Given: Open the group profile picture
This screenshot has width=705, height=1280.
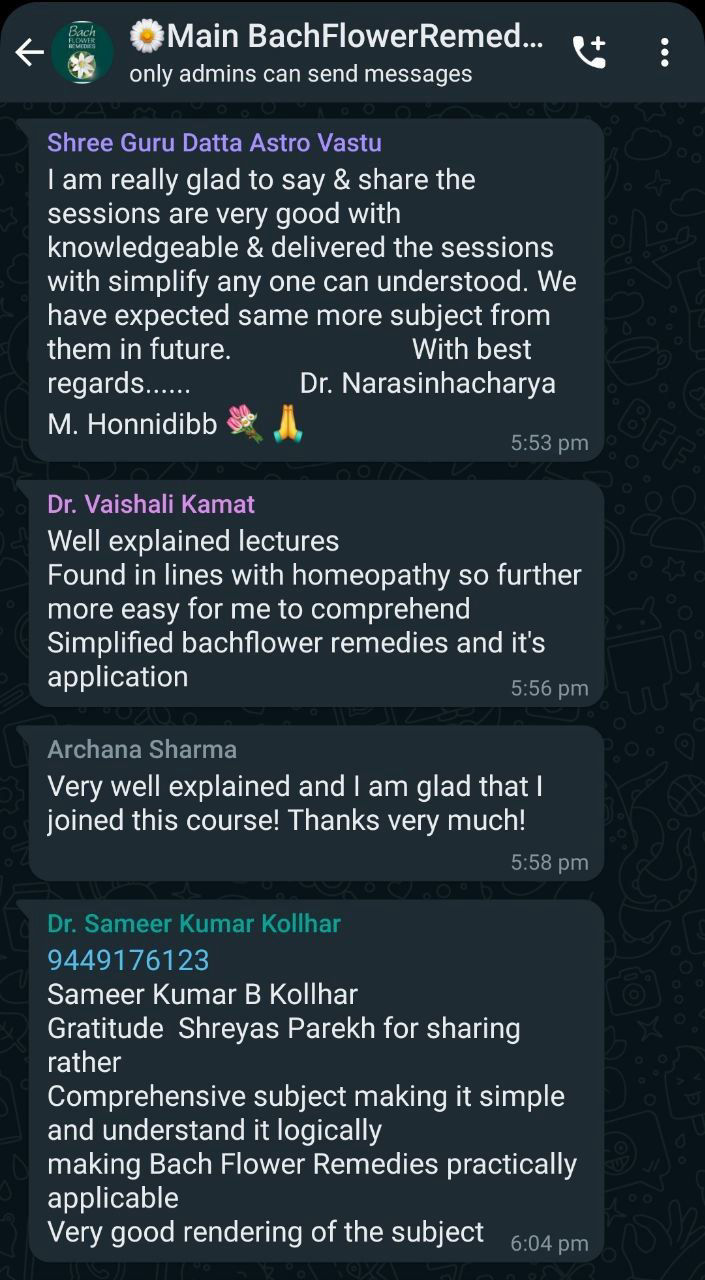Looking at the screenshot, I should (82, 52).
